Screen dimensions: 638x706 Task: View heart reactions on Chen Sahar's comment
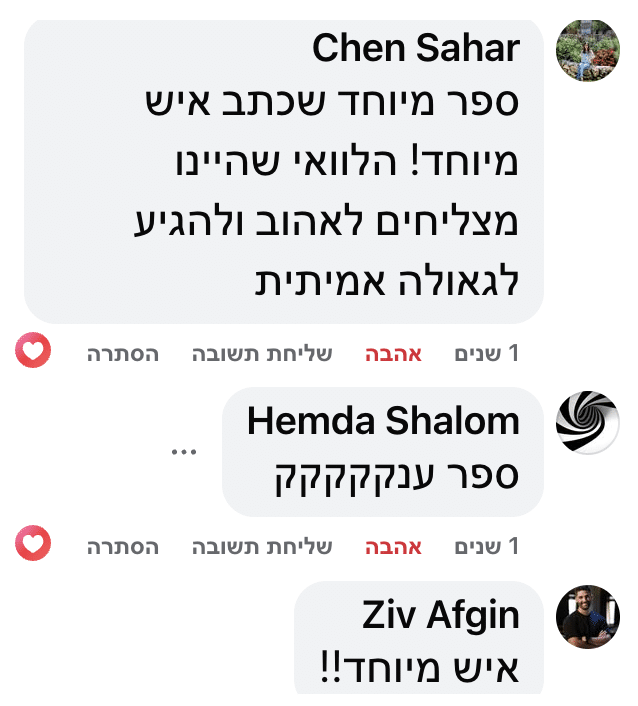coord(33,352)
